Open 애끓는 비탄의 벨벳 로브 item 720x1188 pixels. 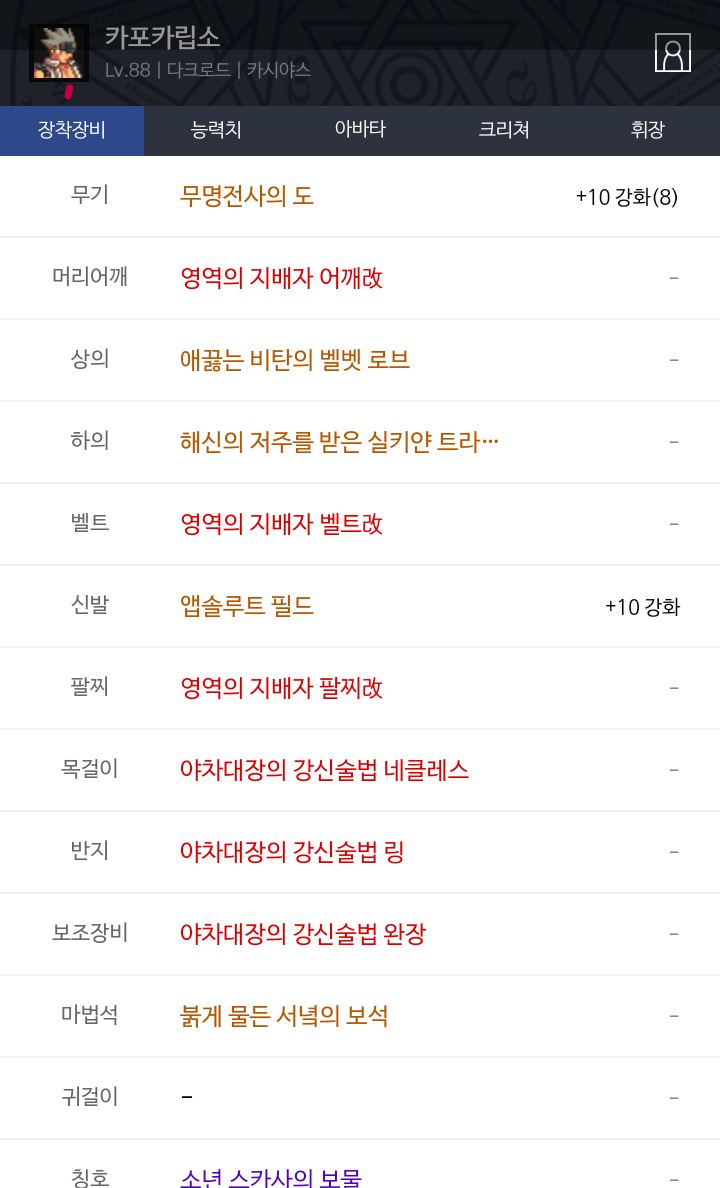click(295, 360)
